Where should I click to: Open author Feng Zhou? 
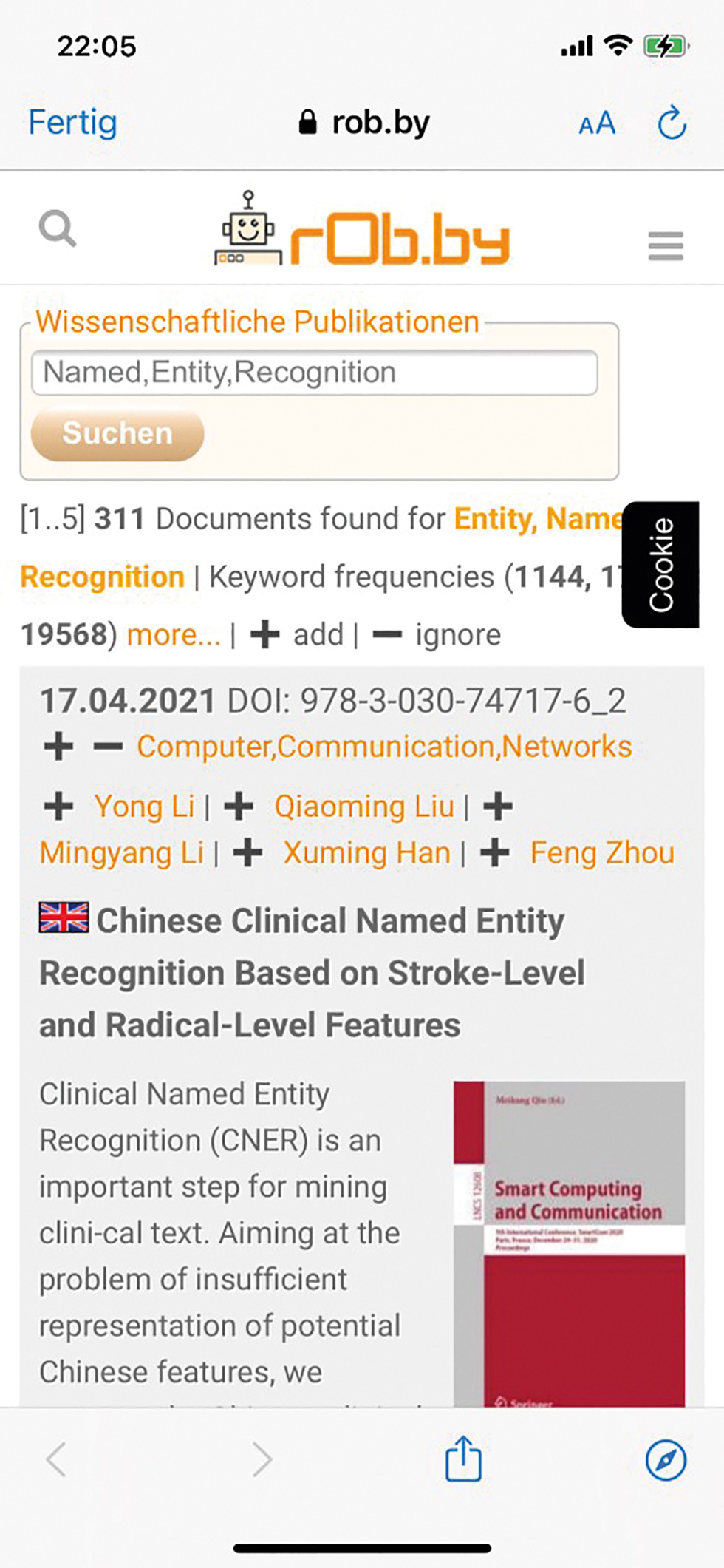[x=602, y=853]
